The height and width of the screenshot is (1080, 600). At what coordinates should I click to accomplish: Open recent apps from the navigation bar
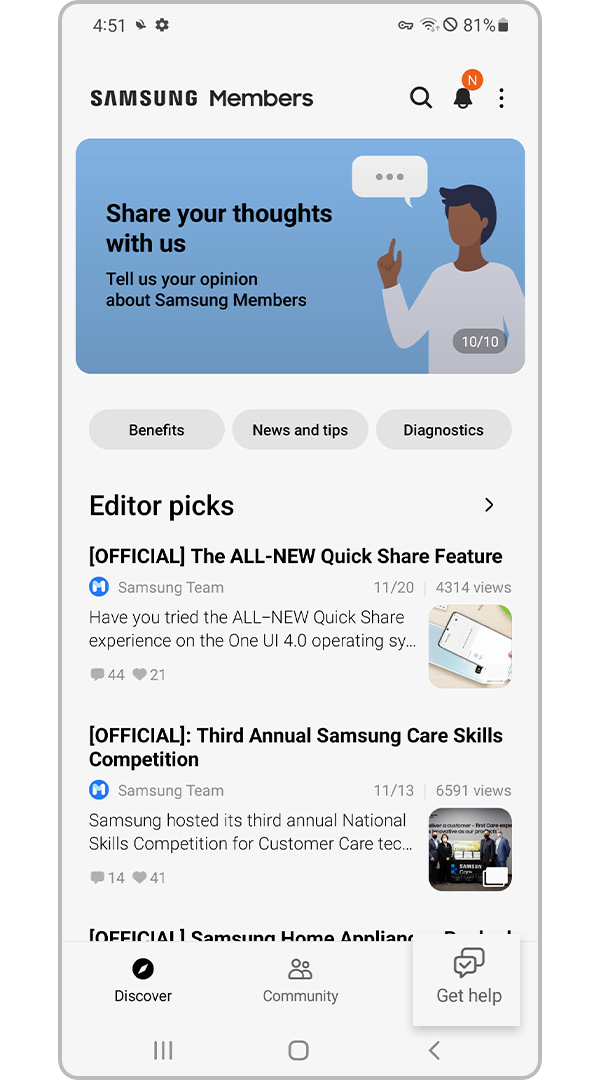click(163, 1050)
